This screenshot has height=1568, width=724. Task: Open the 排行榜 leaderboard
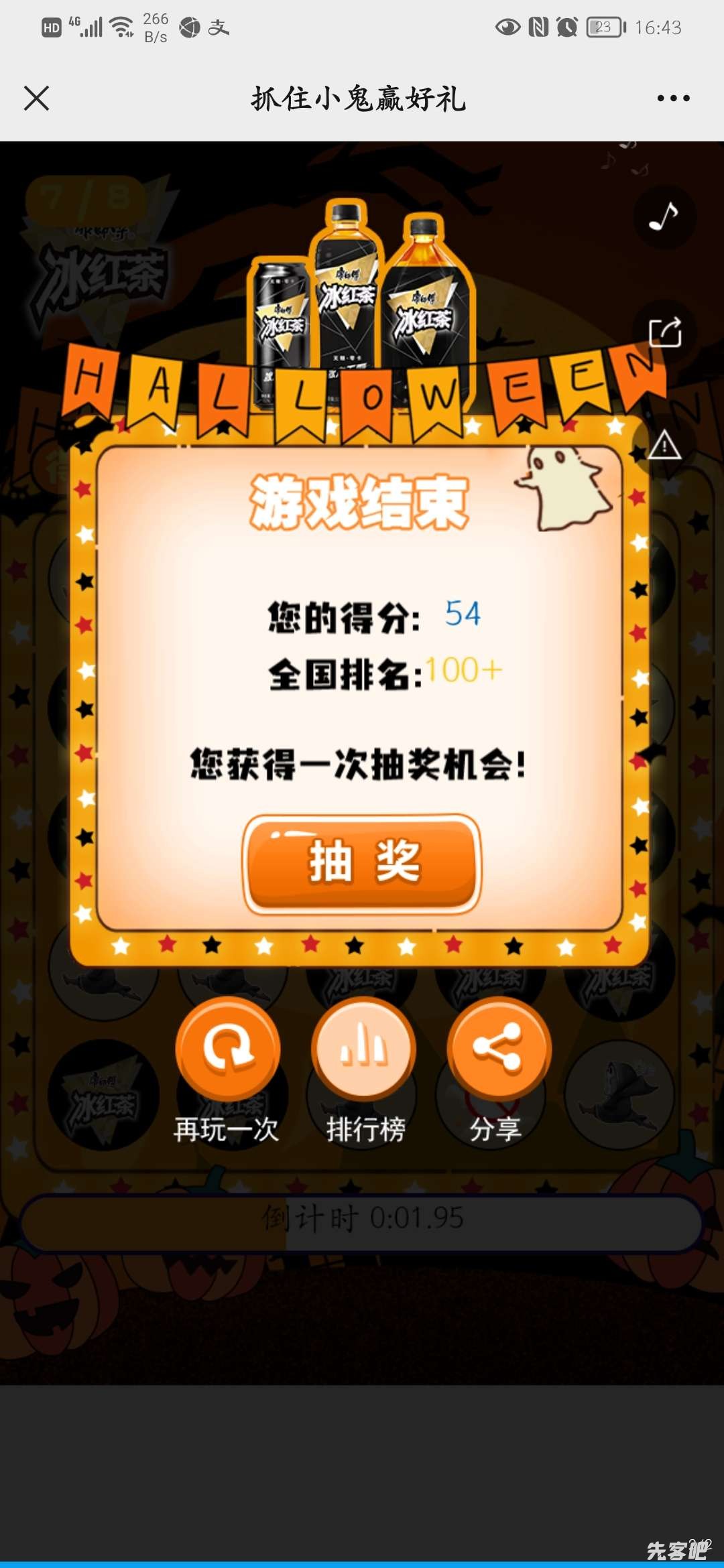(363, 1049)
